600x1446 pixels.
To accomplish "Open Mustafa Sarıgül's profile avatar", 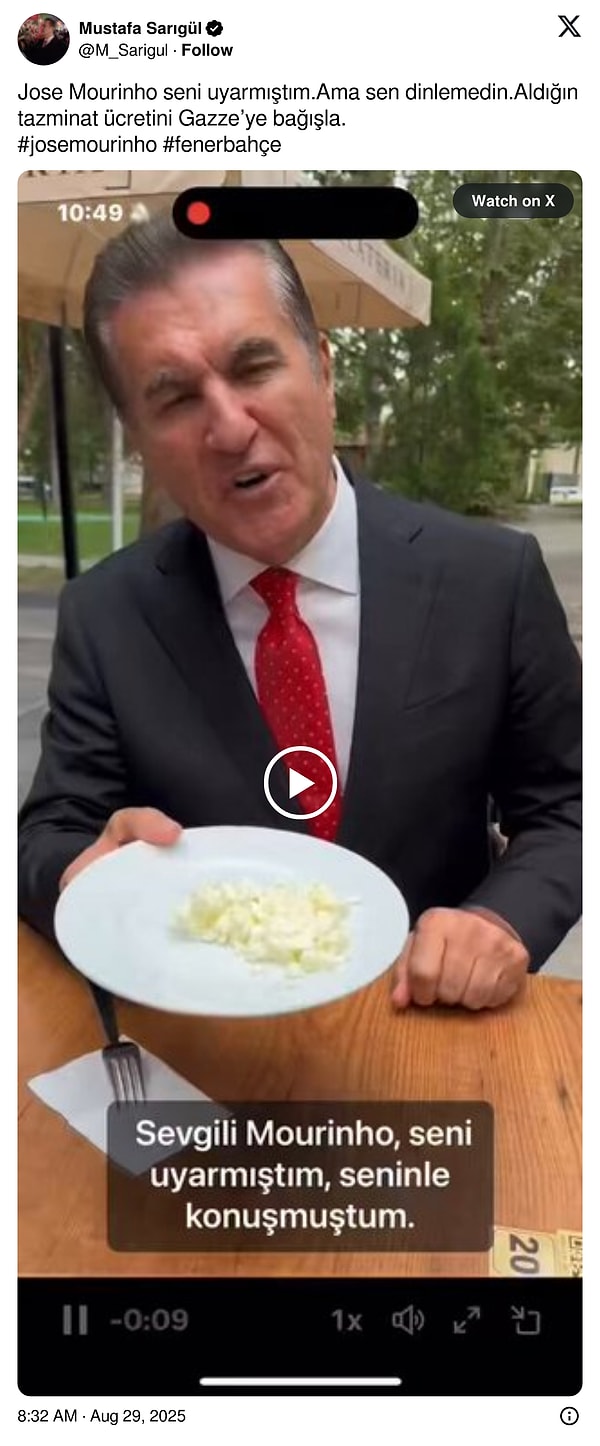I will click(x=43, y=39).
